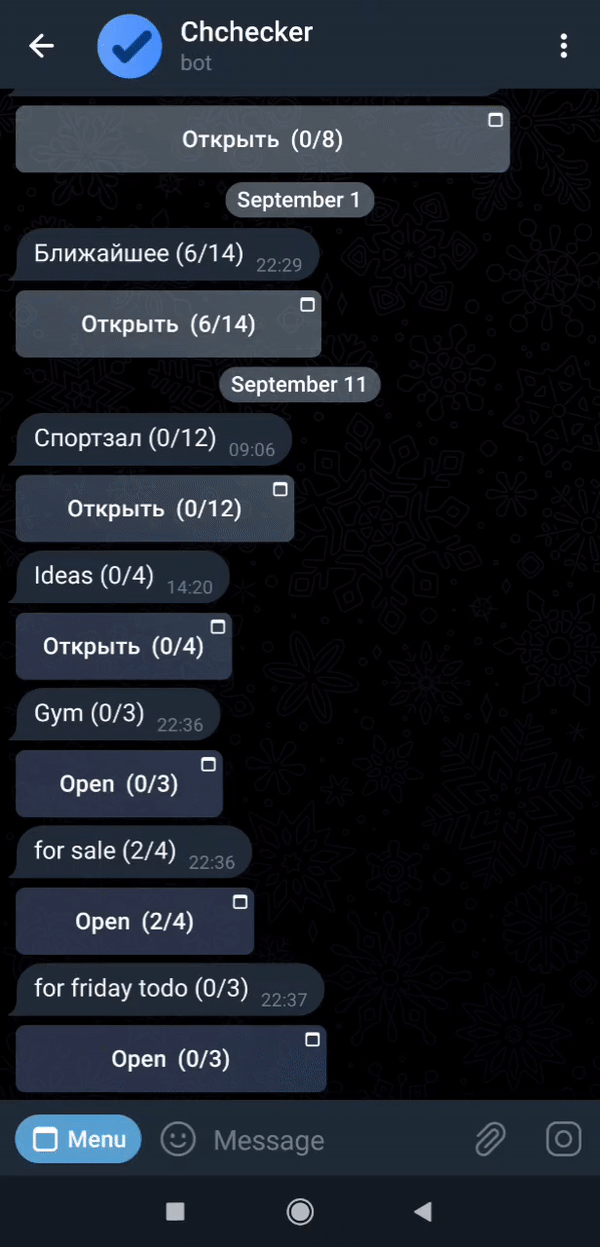Image resolution: width=600 pixels, height=1247 pixels.
Task: Open the camera icon in message bar
Action: point(563,1139)
